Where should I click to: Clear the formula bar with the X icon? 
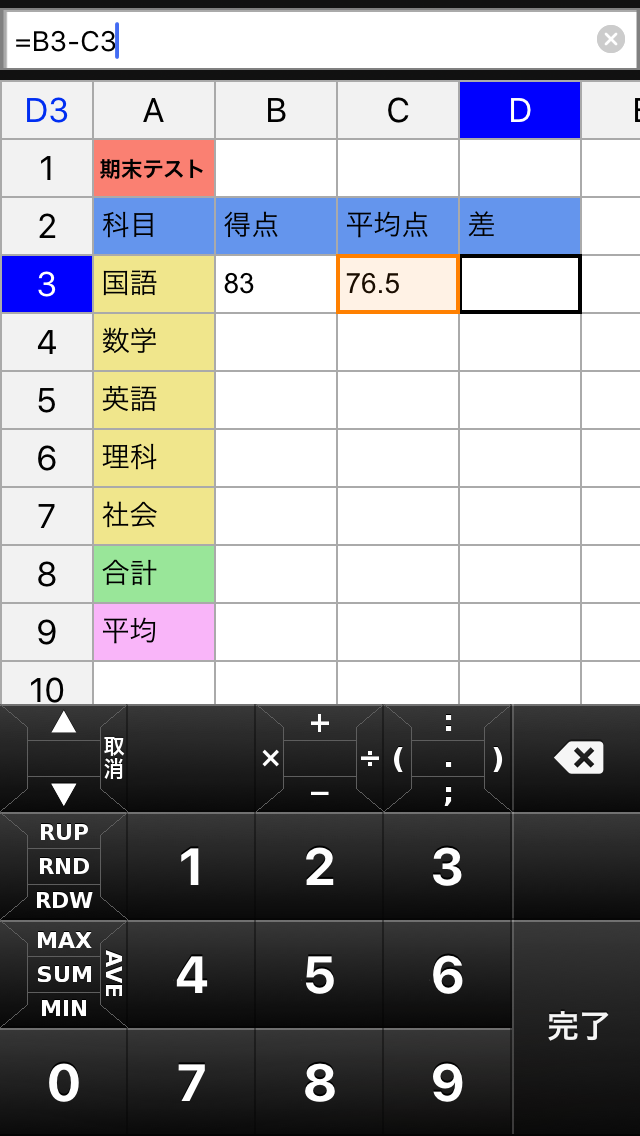point(610,39)
